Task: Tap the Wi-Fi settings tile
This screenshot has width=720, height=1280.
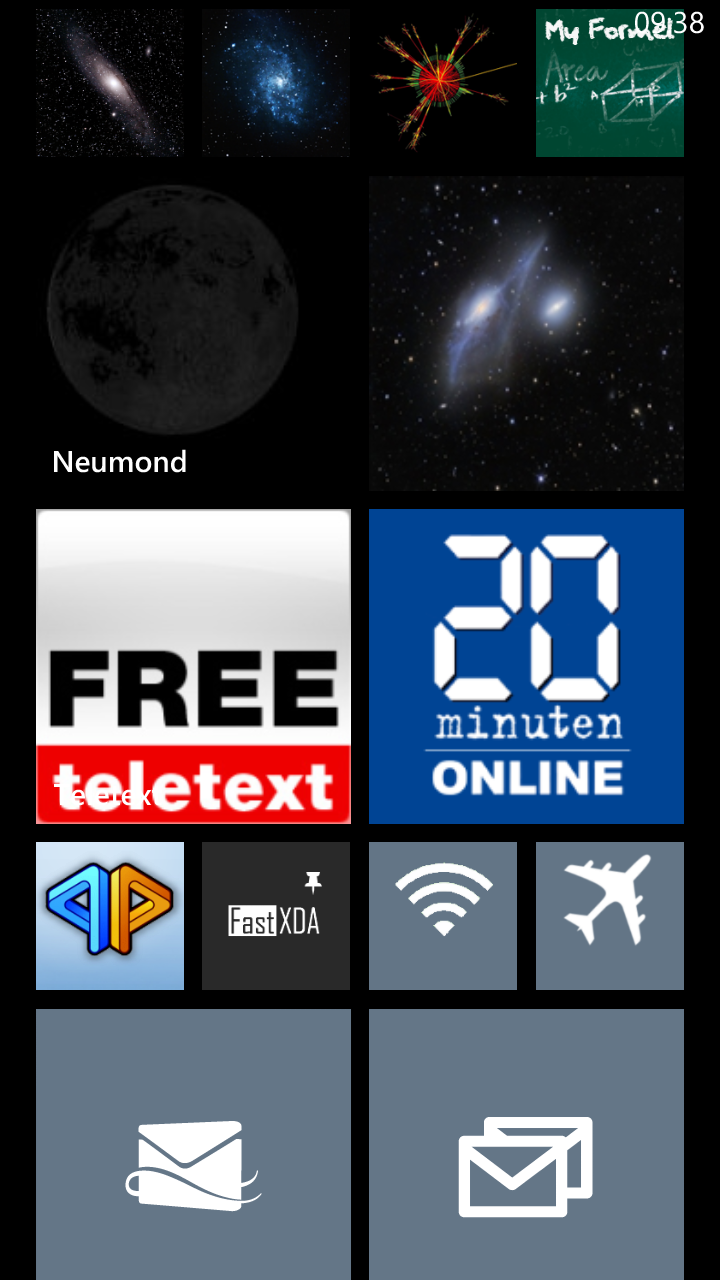Action: coord(443,916)
